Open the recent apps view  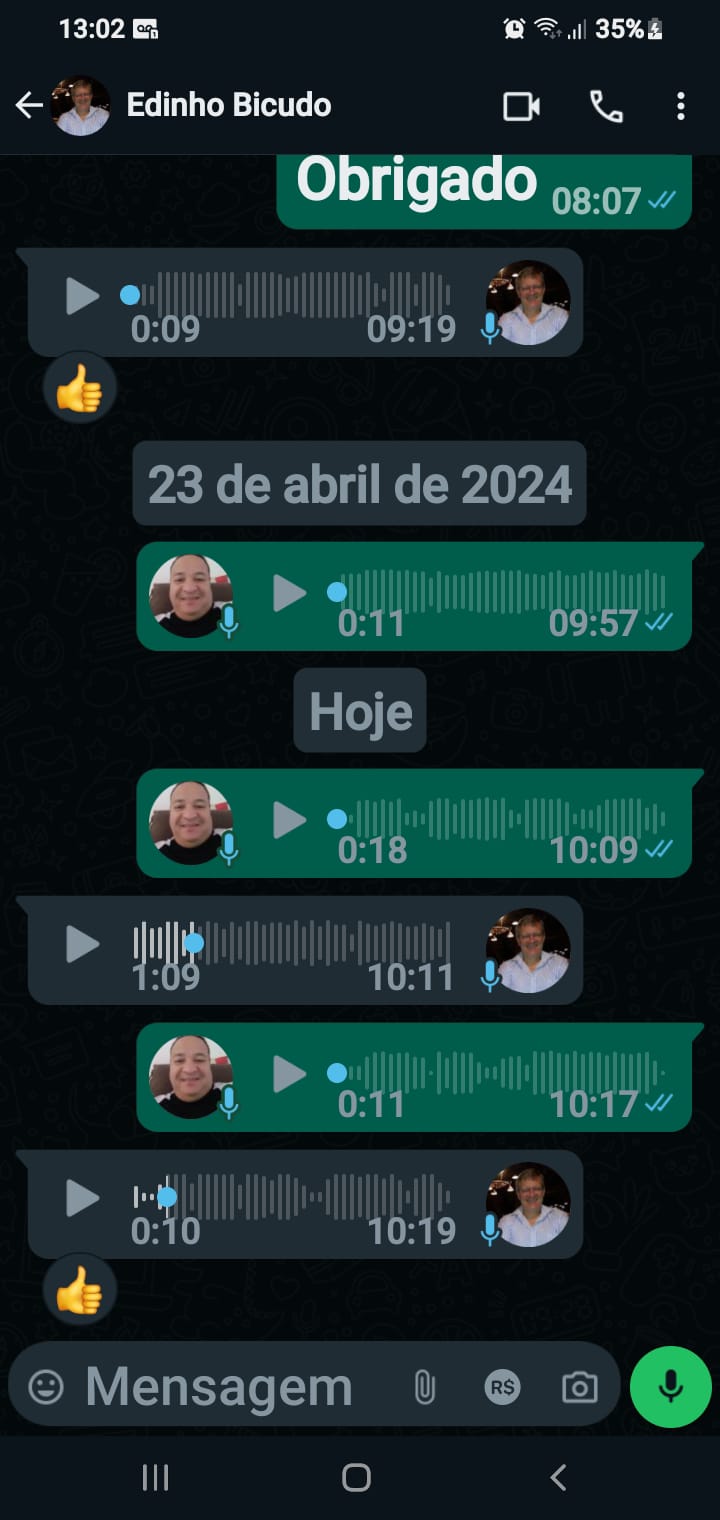[155, 1477]
